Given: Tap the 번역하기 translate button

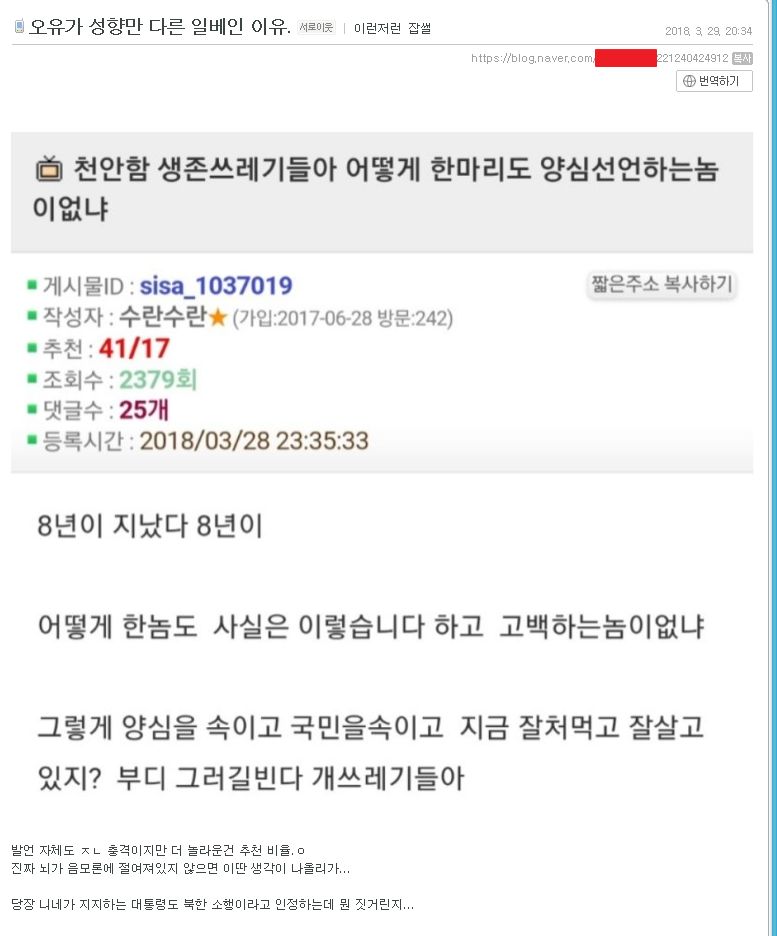Looking at the screenshot, I should [x=714, y=81].
